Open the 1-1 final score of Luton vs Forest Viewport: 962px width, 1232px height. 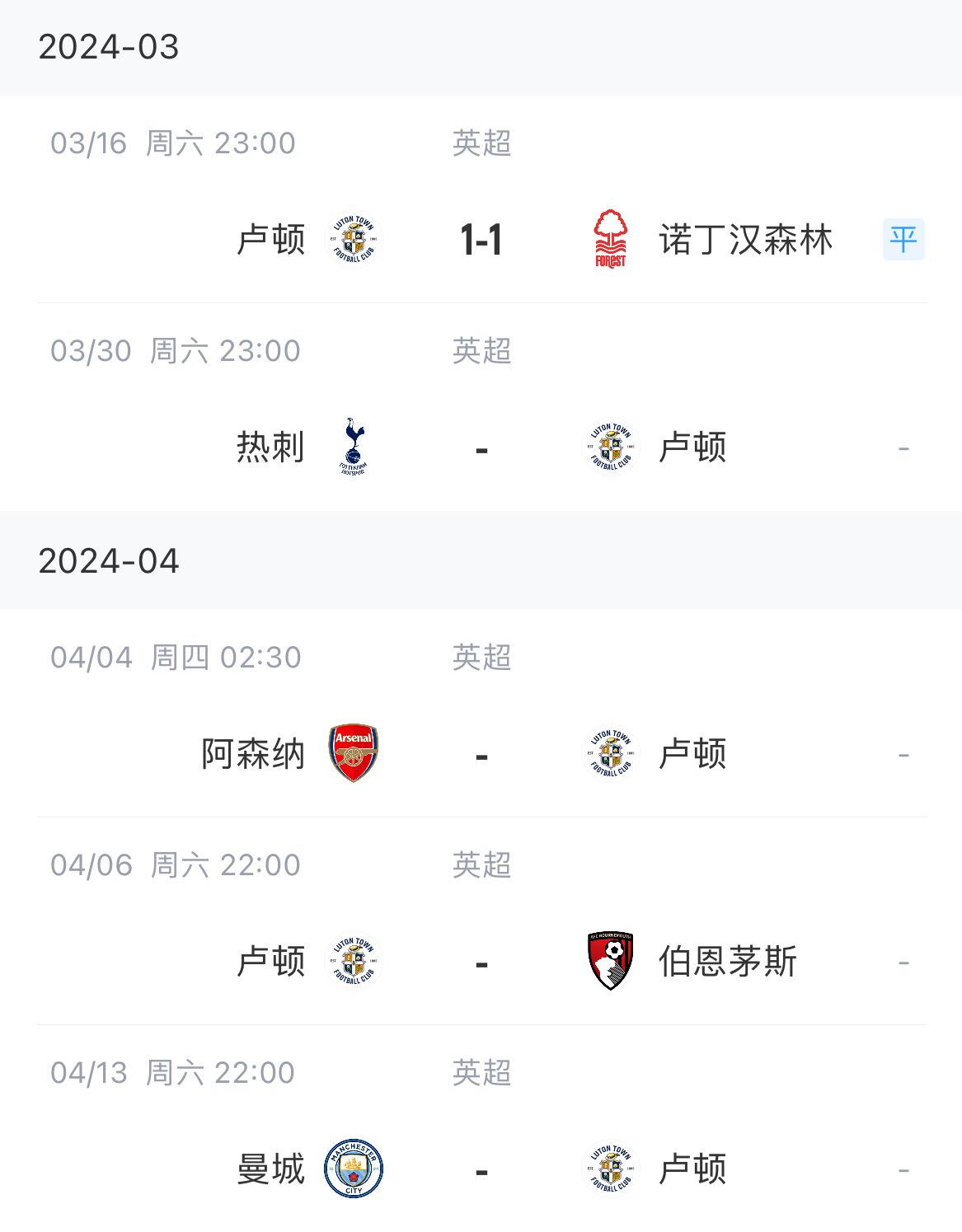481,240
